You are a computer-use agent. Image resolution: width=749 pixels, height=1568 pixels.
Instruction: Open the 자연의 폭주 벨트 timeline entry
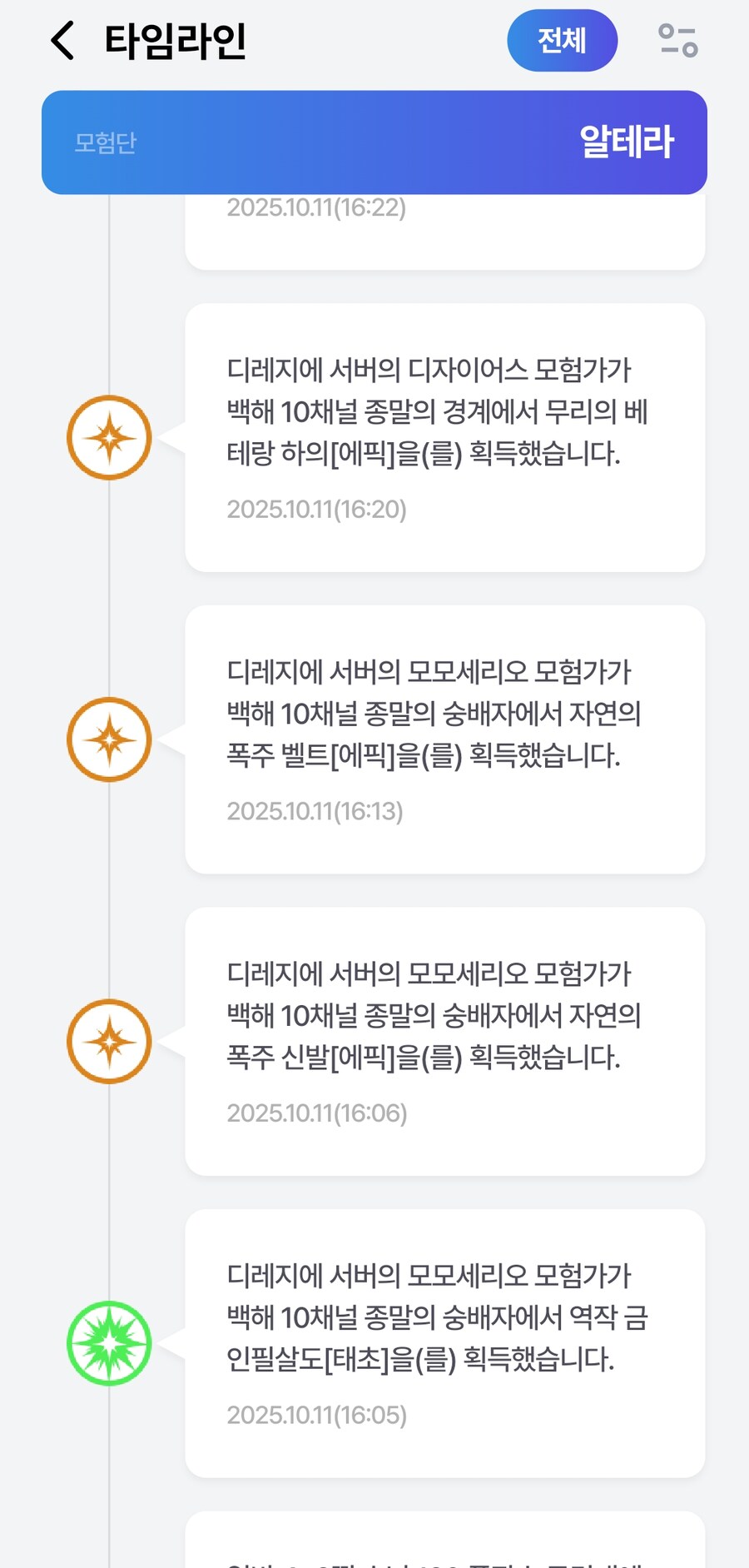(444, 739)
